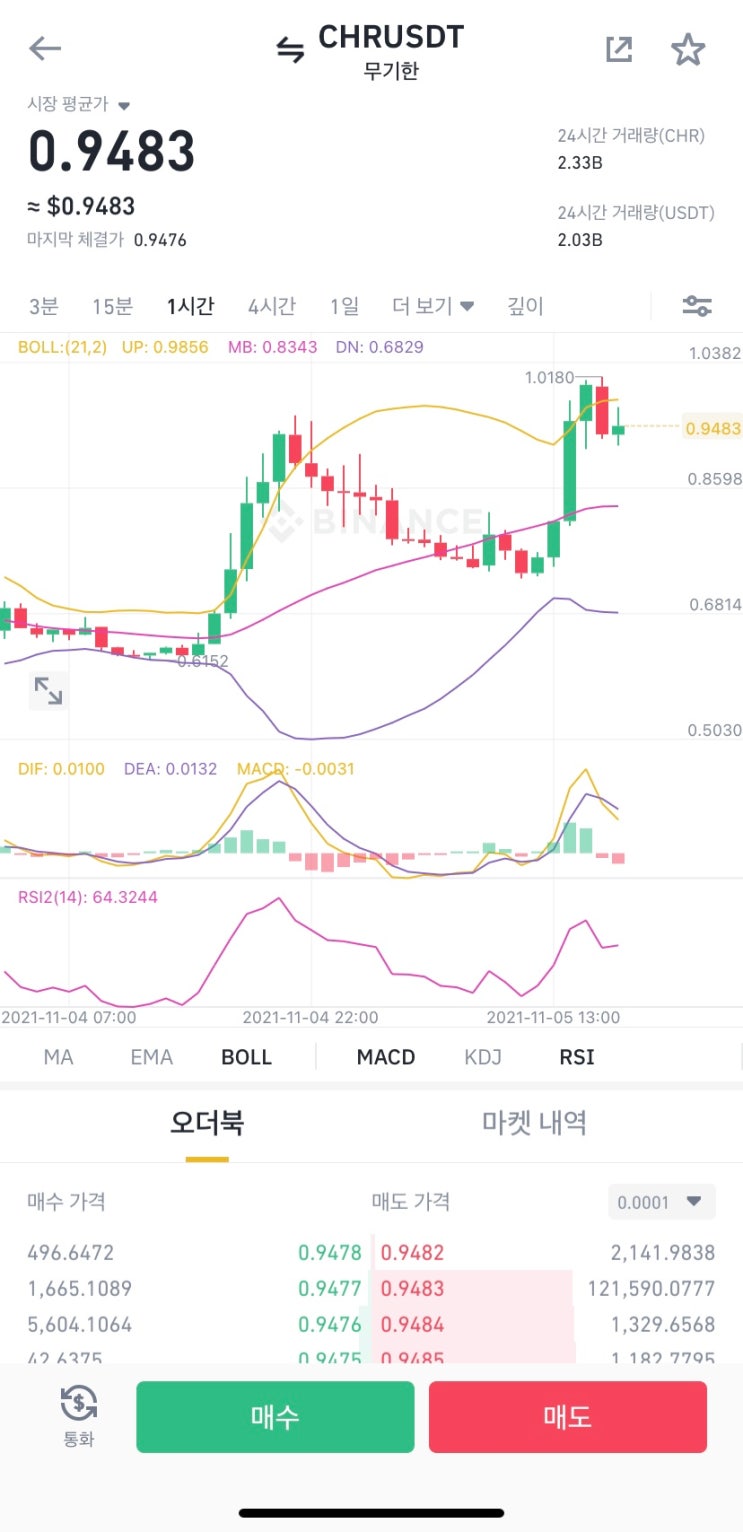Viewport: 743px width, 1532px height.
Task: Go back with the arrow icon
Action: click(45, 49)
